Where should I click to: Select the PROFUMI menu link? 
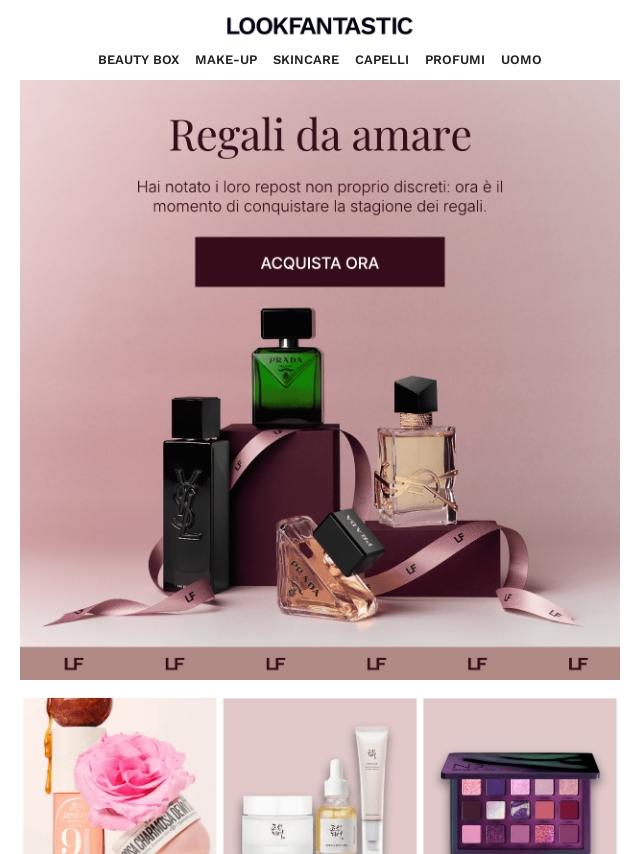pos(455,60)
